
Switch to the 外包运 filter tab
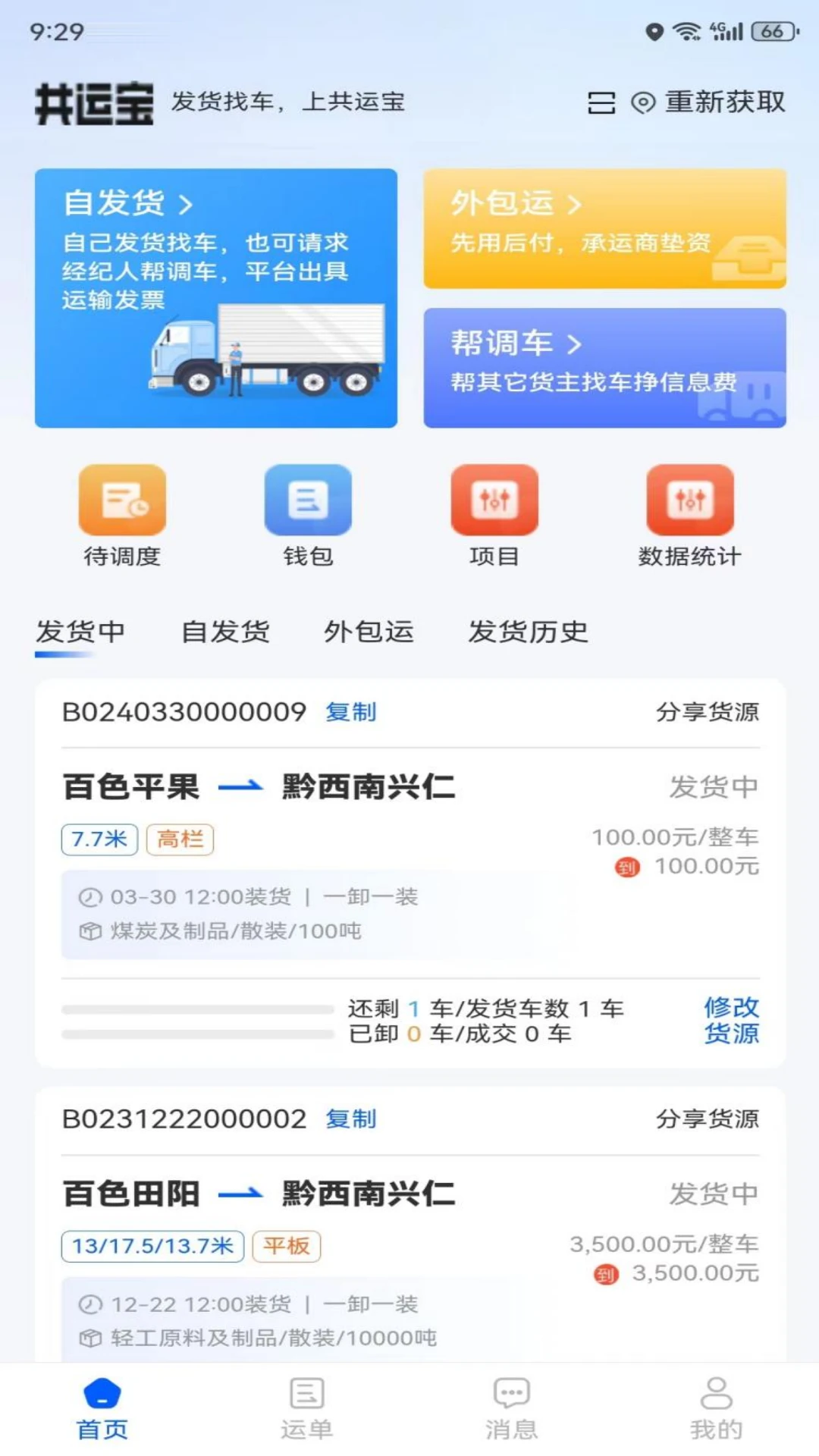click(369, 632)
